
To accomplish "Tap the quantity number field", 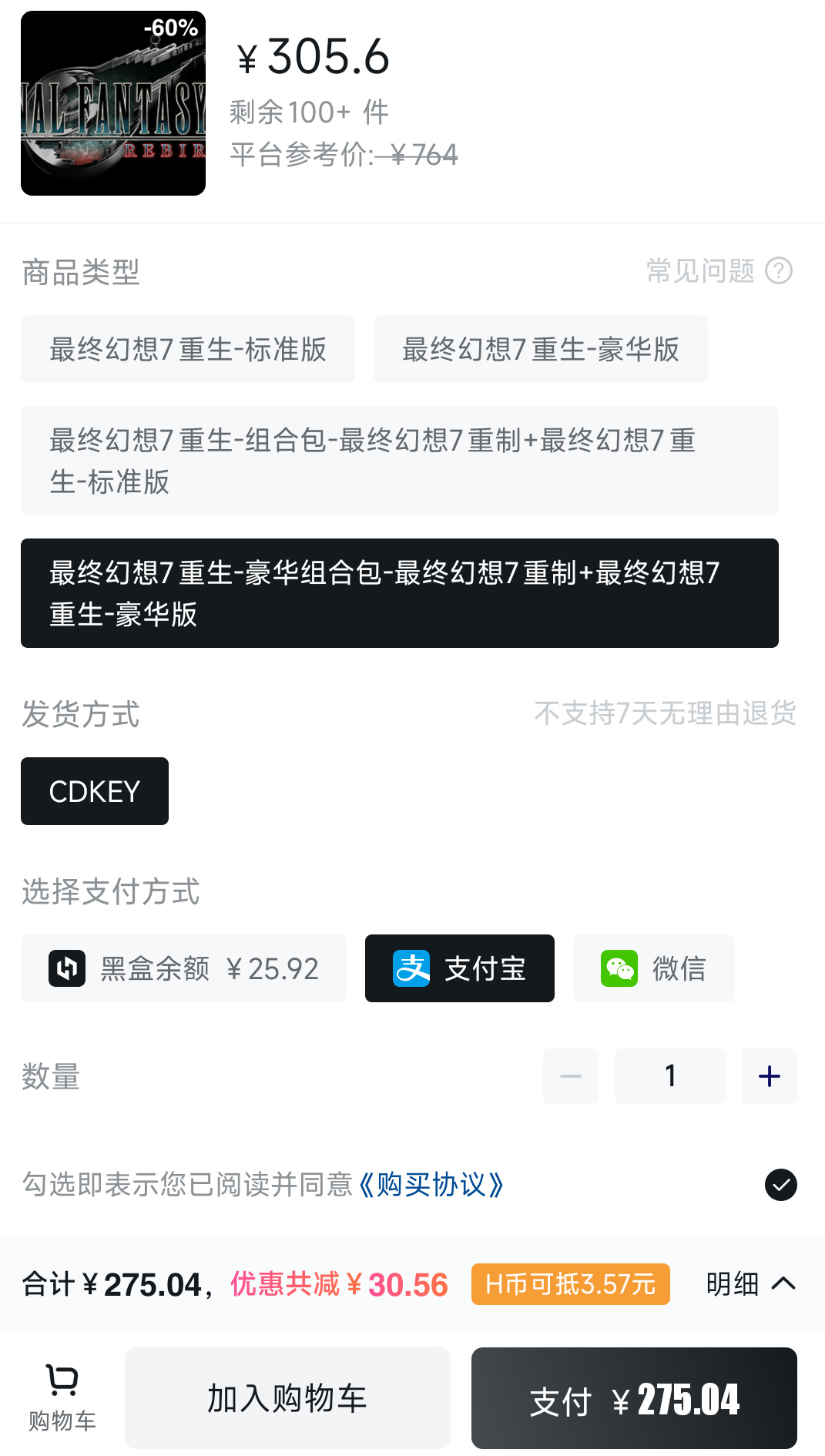I will pos(670,1076).
